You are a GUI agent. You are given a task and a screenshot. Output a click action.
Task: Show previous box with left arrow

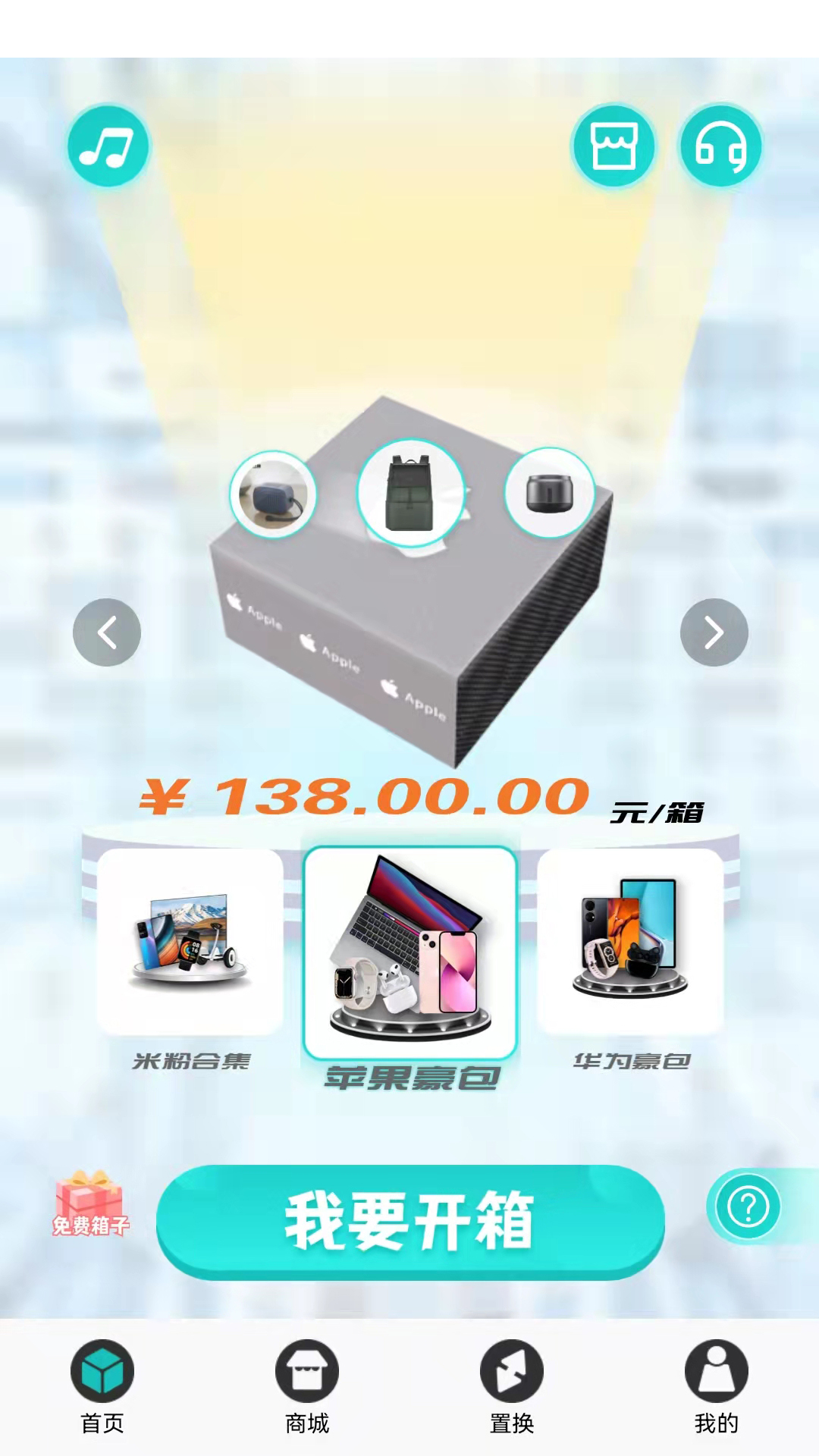[107, 632]
